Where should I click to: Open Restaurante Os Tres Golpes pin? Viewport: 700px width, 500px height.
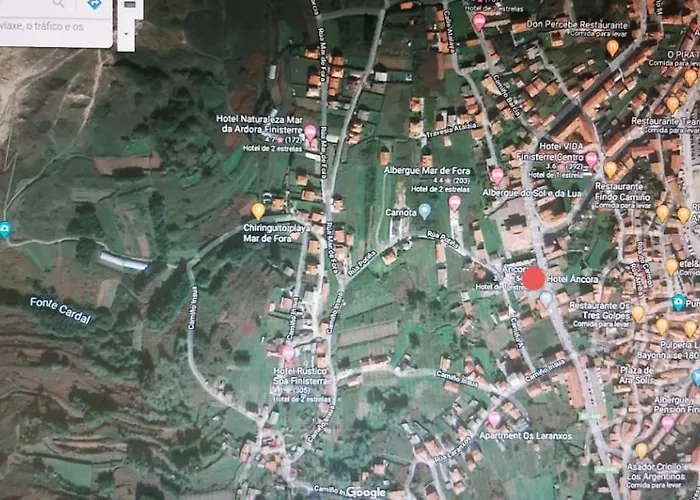(x=637, y=314)
